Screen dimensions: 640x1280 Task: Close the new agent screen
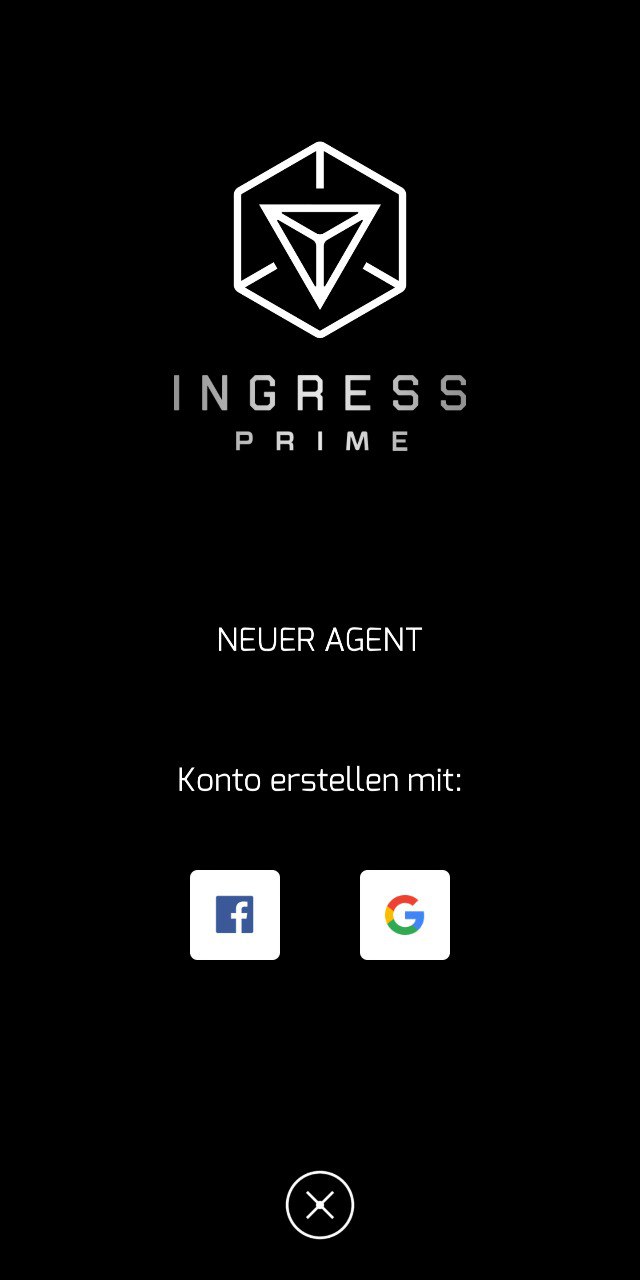(320, 1205)
